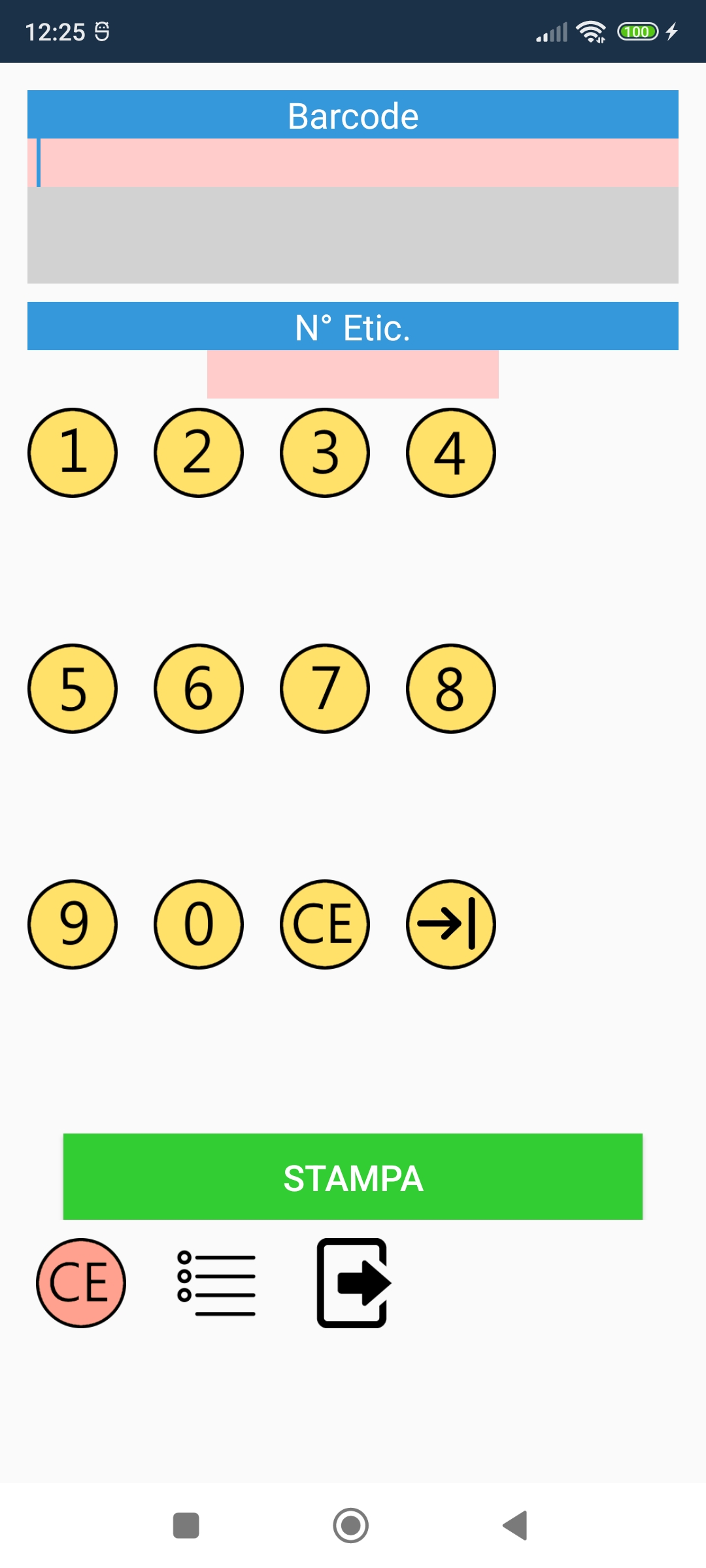
Task: Focus the N° Etic. input field
Action: click(353, 374)
